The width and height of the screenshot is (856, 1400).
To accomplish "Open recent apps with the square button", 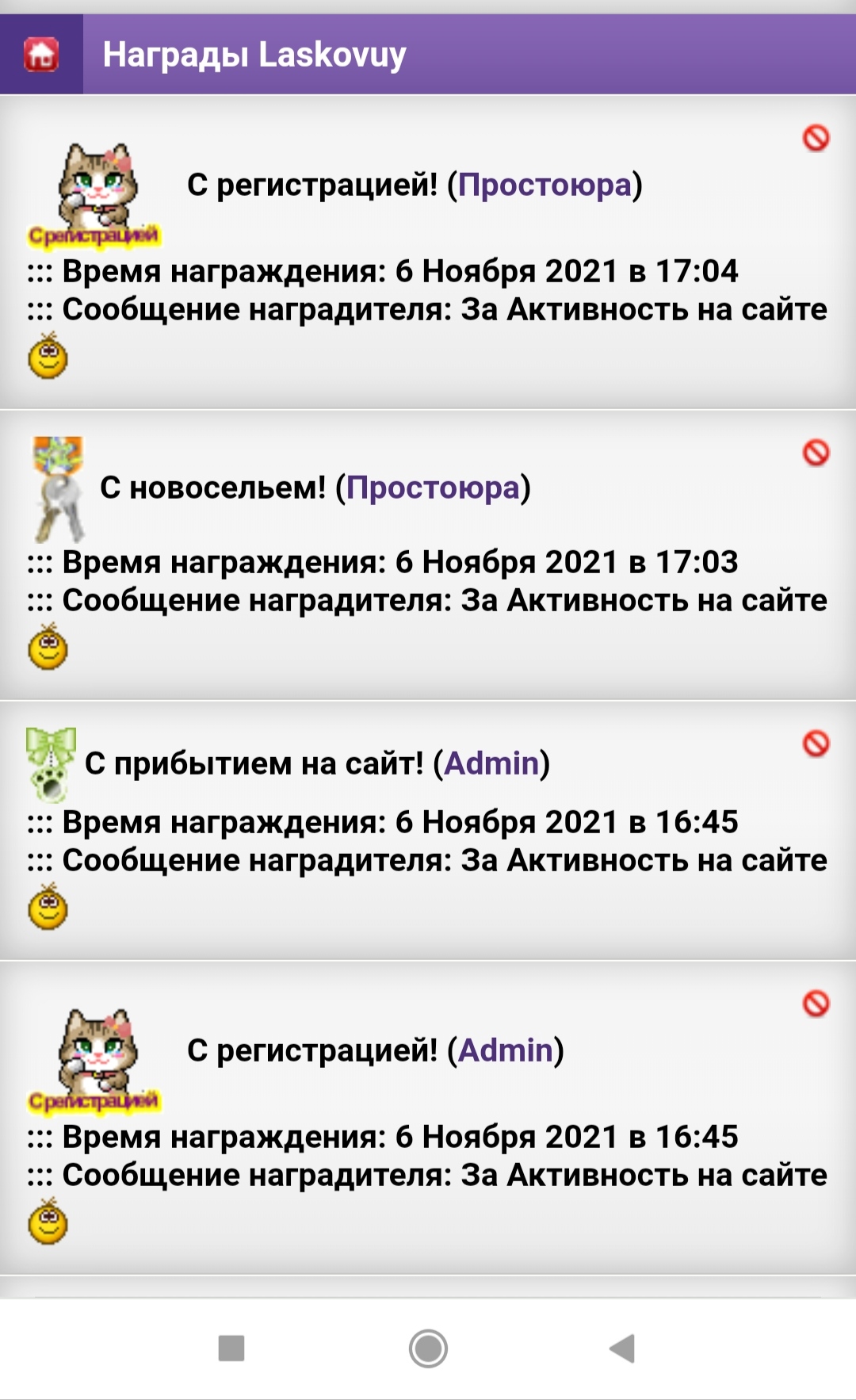I will coord(231,1348).
